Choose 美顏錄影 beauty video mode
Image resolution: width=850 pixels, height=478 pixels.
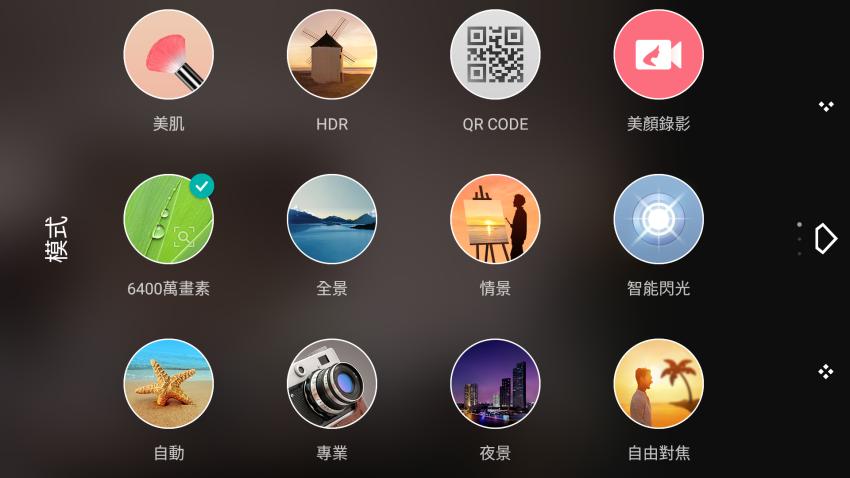pos(658,55)
